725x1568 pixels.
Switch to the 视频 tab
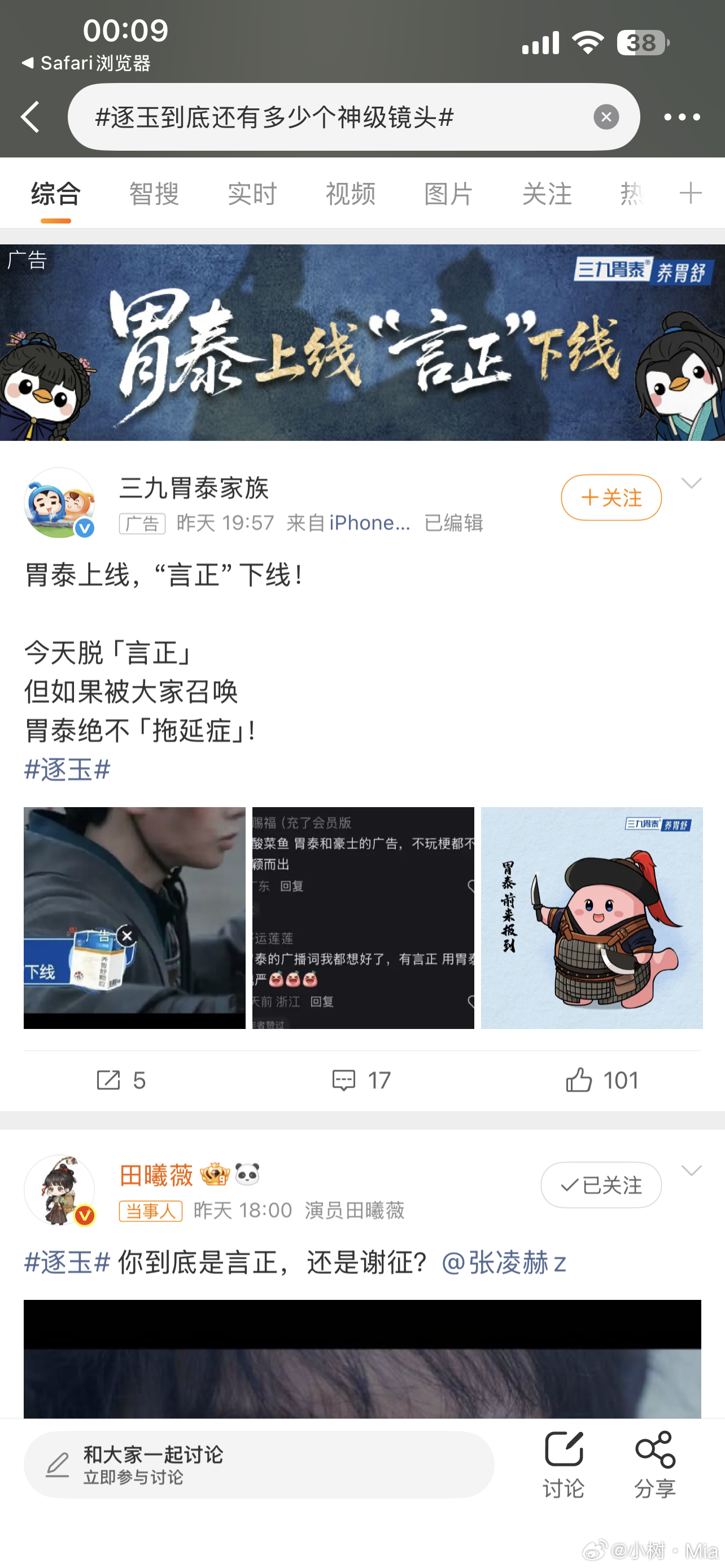pyautogui.click(x=350, y=194)
